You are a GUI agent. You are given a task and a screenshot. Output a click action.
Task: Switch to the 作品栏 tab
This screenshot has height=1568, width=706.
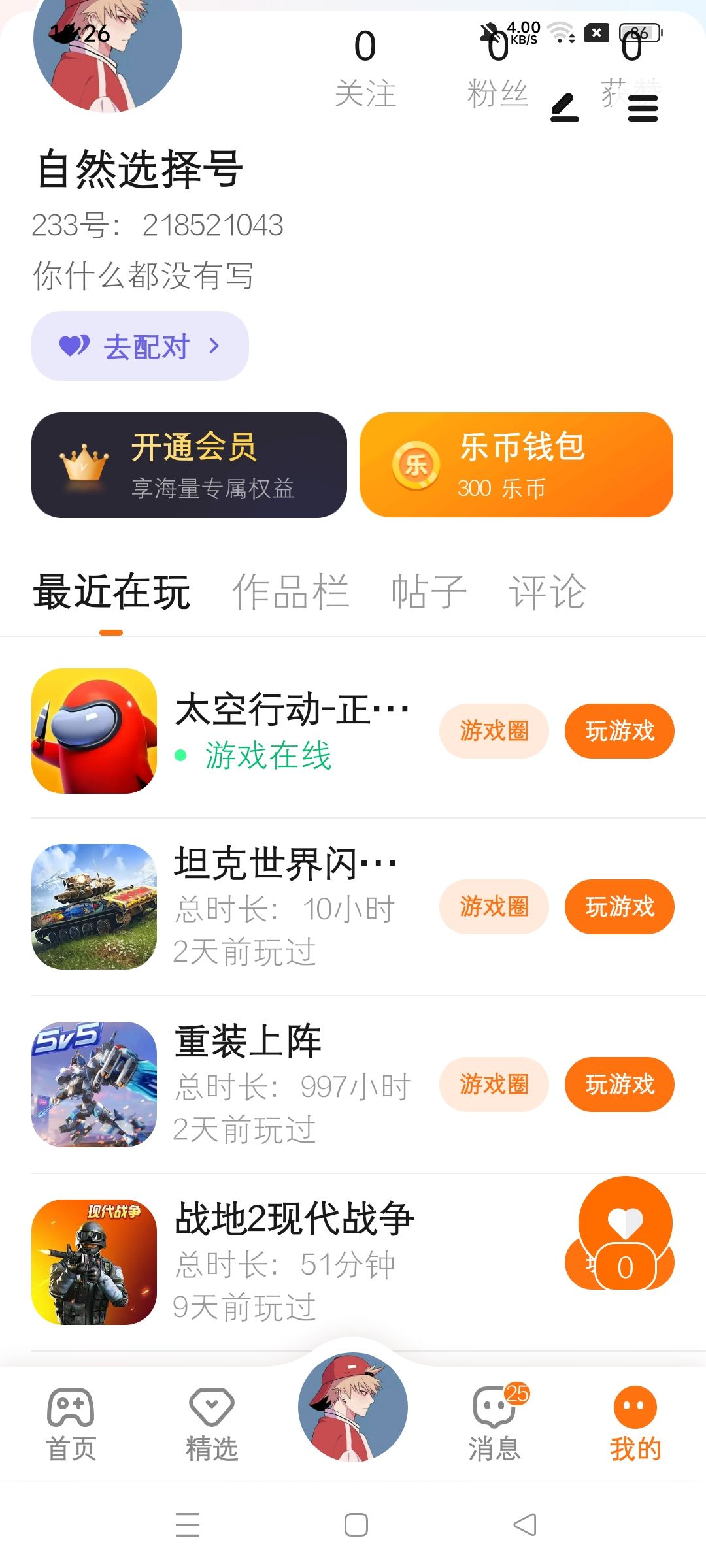[290, 592]
